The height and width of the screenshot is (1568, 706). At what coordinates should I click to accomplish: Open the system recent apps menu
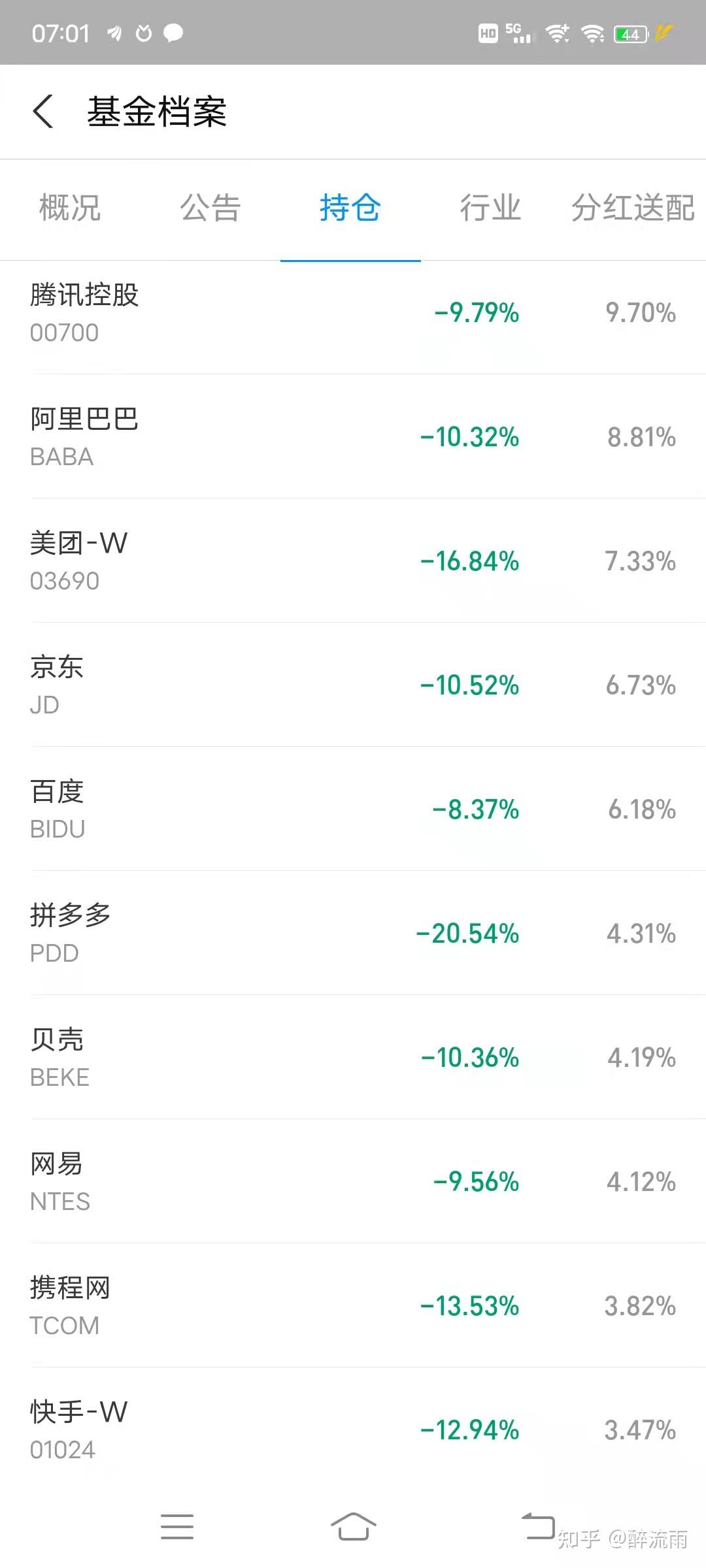(177, 1527)
